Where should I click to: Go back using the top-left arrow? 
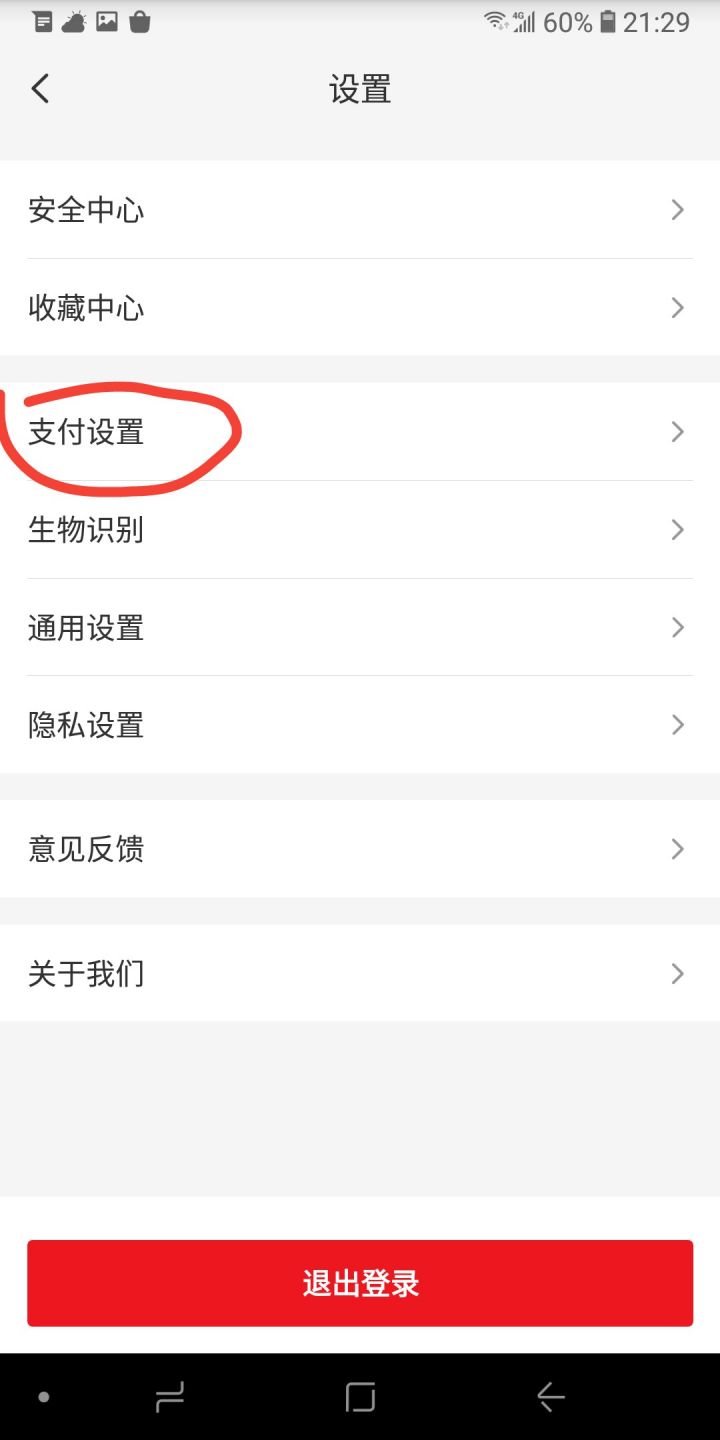40,89
